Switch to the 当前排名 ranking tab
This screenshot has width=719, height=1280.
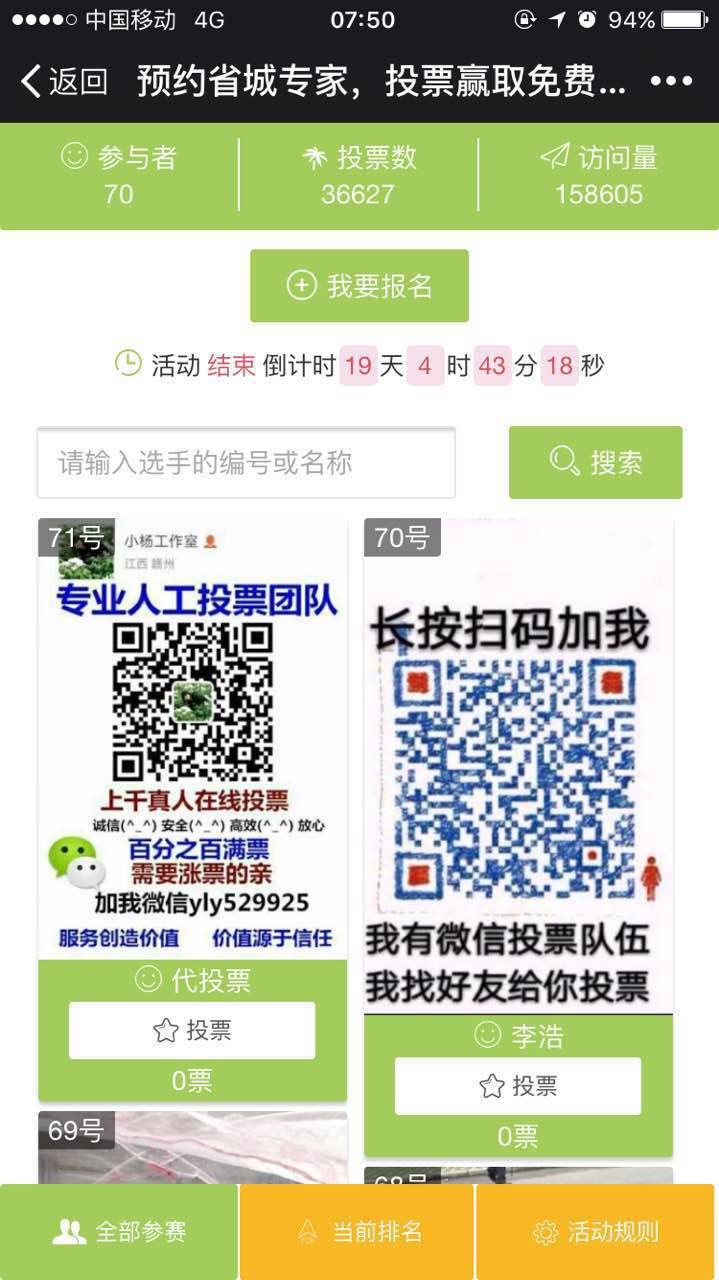357,1232
